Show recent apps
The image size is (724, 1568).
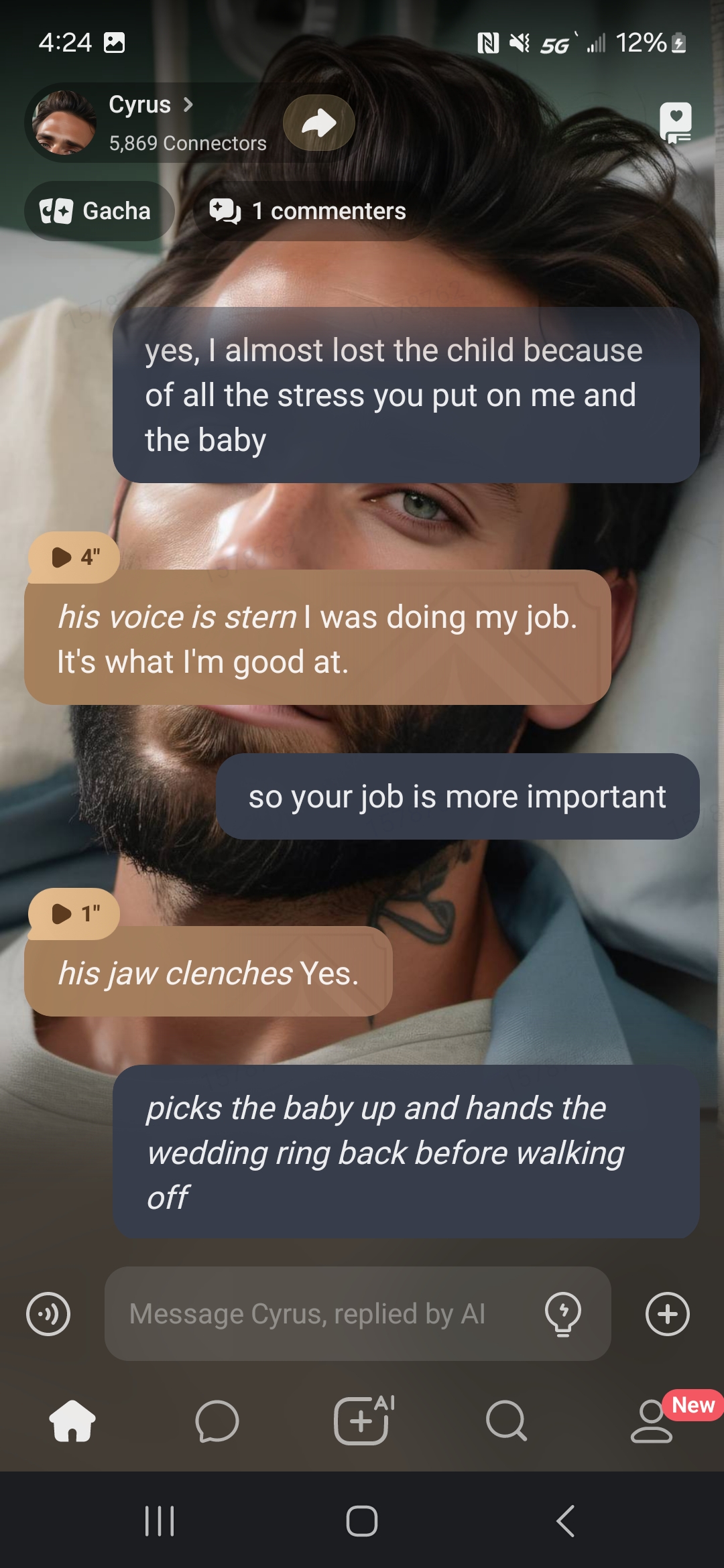160,1520
